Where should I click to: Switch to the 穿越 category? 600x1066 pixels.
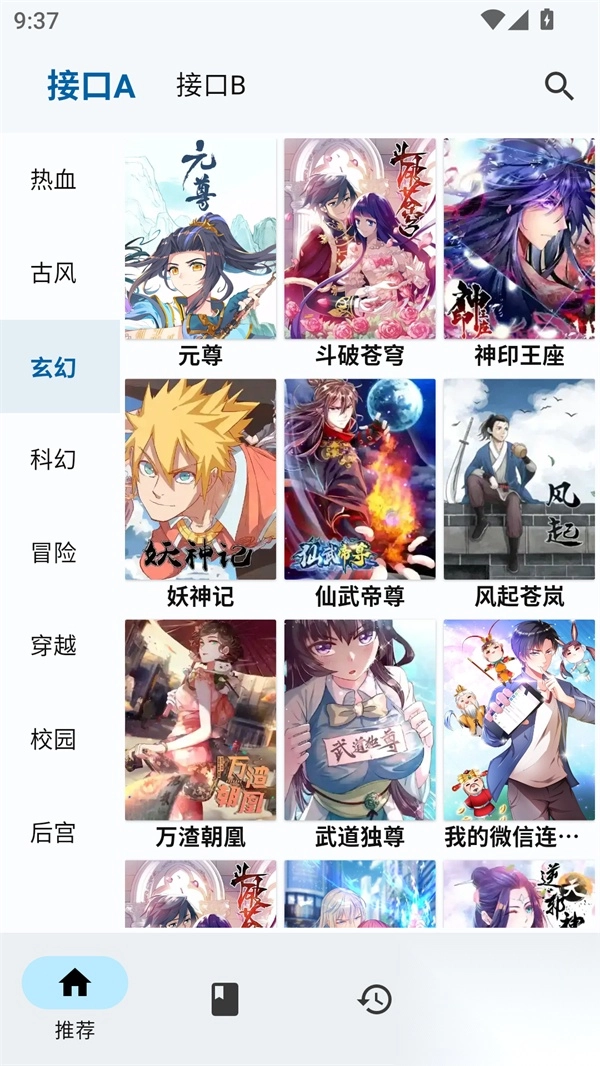[x=54, y=646]
